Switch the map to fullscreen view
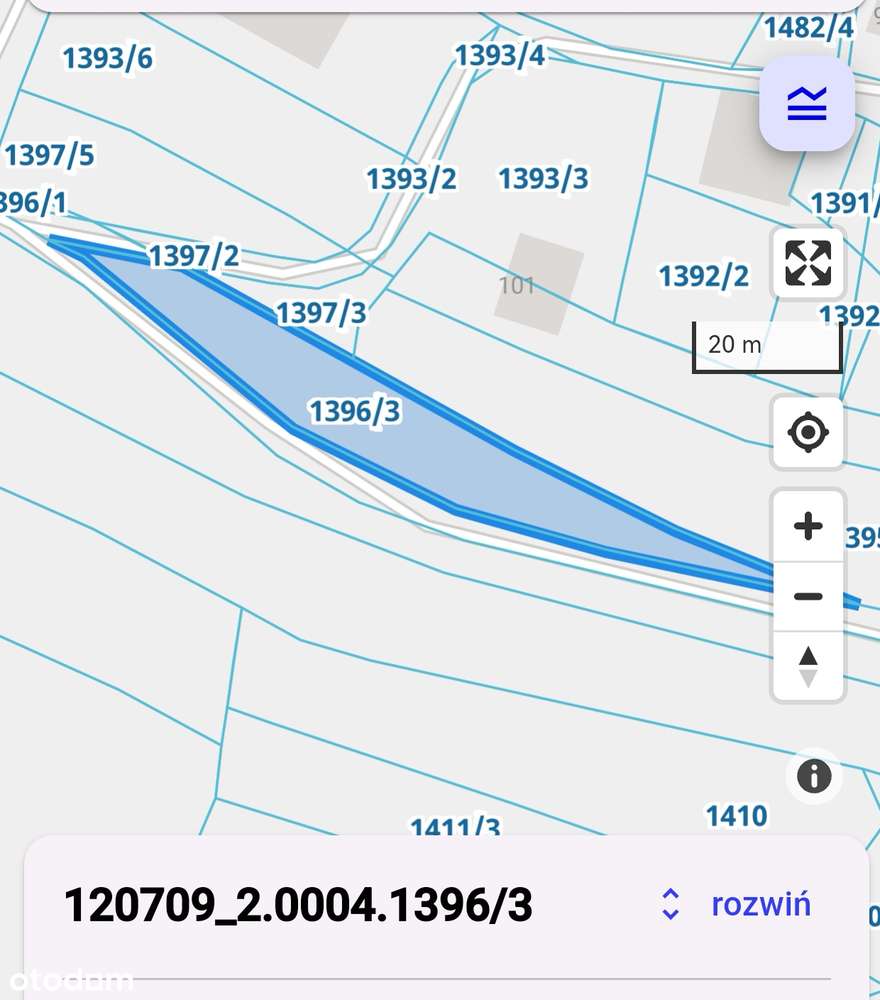This screenshot has height=1000, width=880. click(808, 263)
